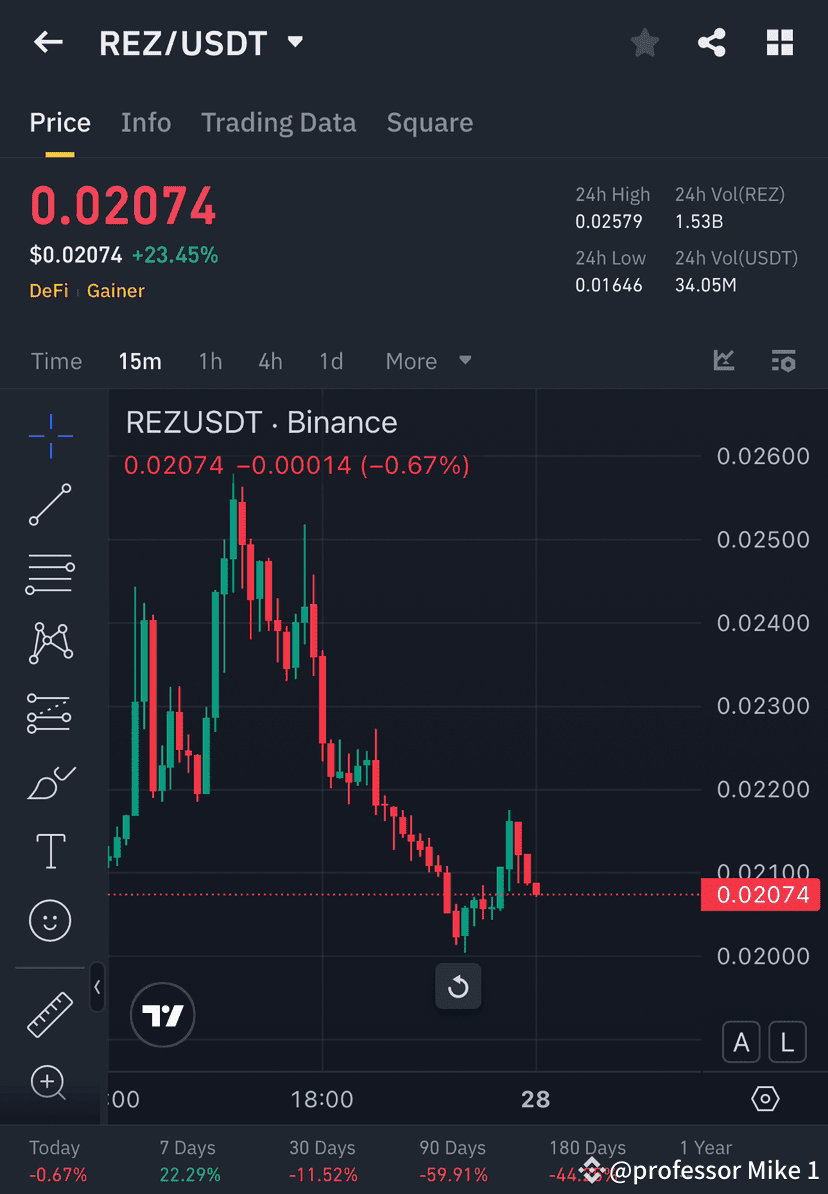The width and height of the screenshot is (828, 1194).
Task: Select the 1h timeframe
Action: 210,361
